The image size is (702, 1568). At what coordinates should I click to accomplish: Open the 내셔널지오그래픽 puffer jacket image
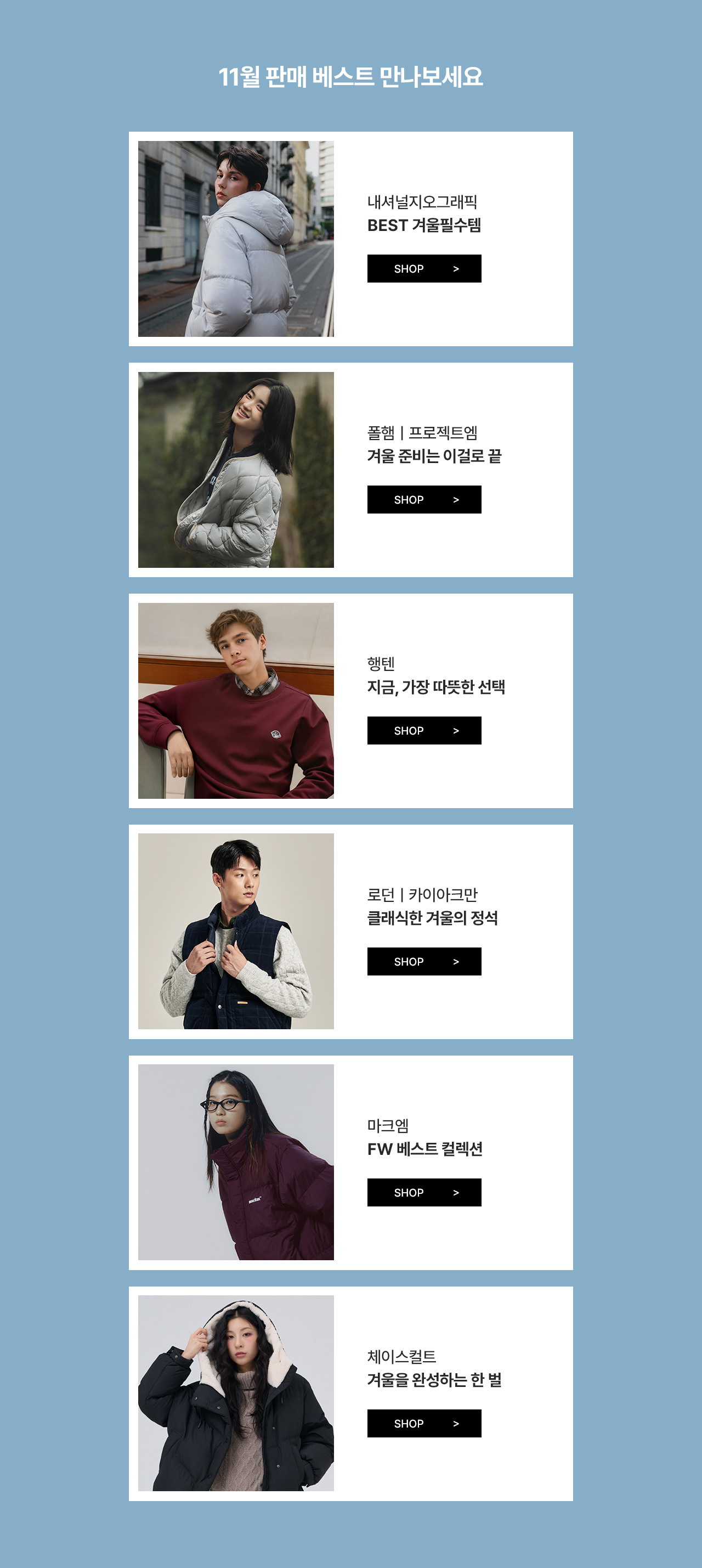pyautogui.click(x=235, y=239)
